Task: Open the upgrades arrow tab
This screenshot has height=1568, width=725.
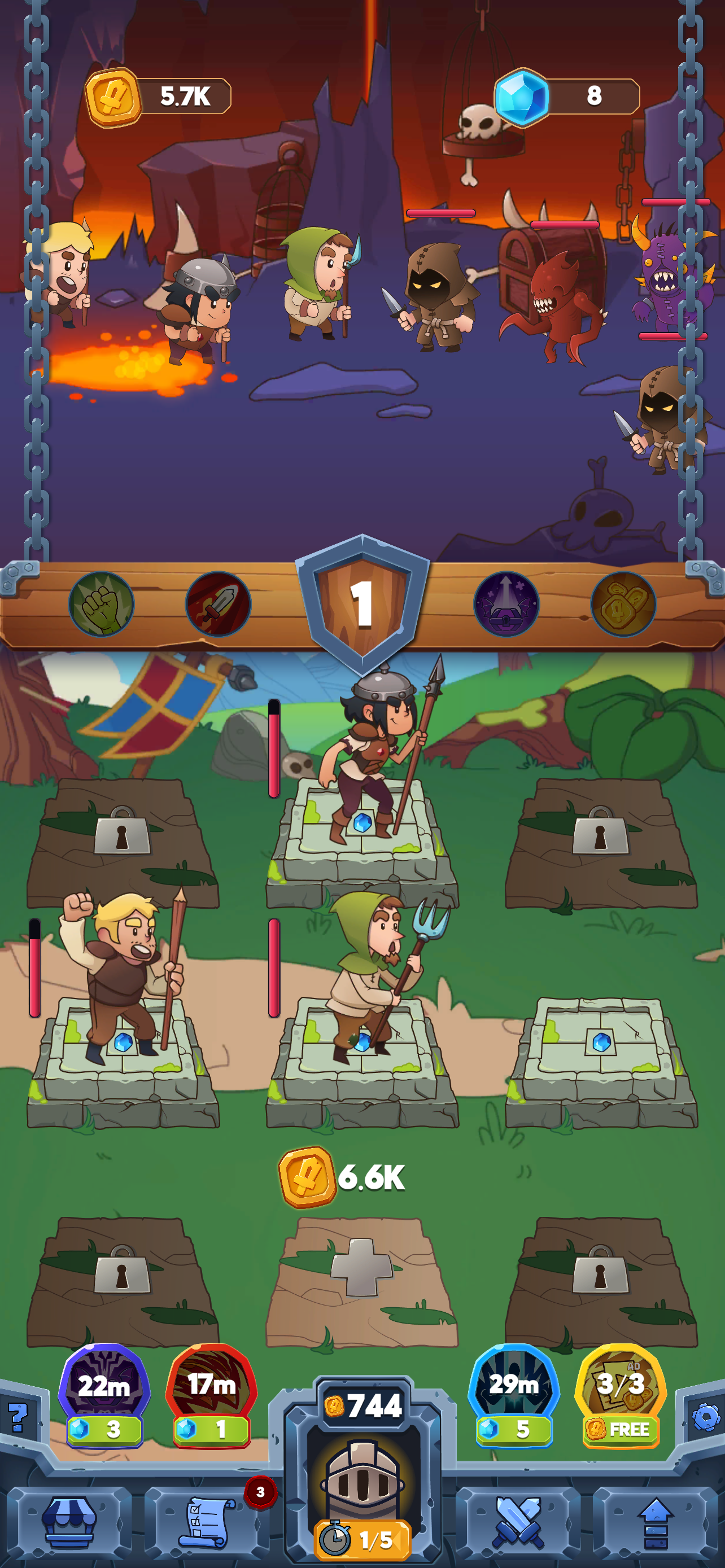Action: pyautogui.click(x=655, y=1523)
